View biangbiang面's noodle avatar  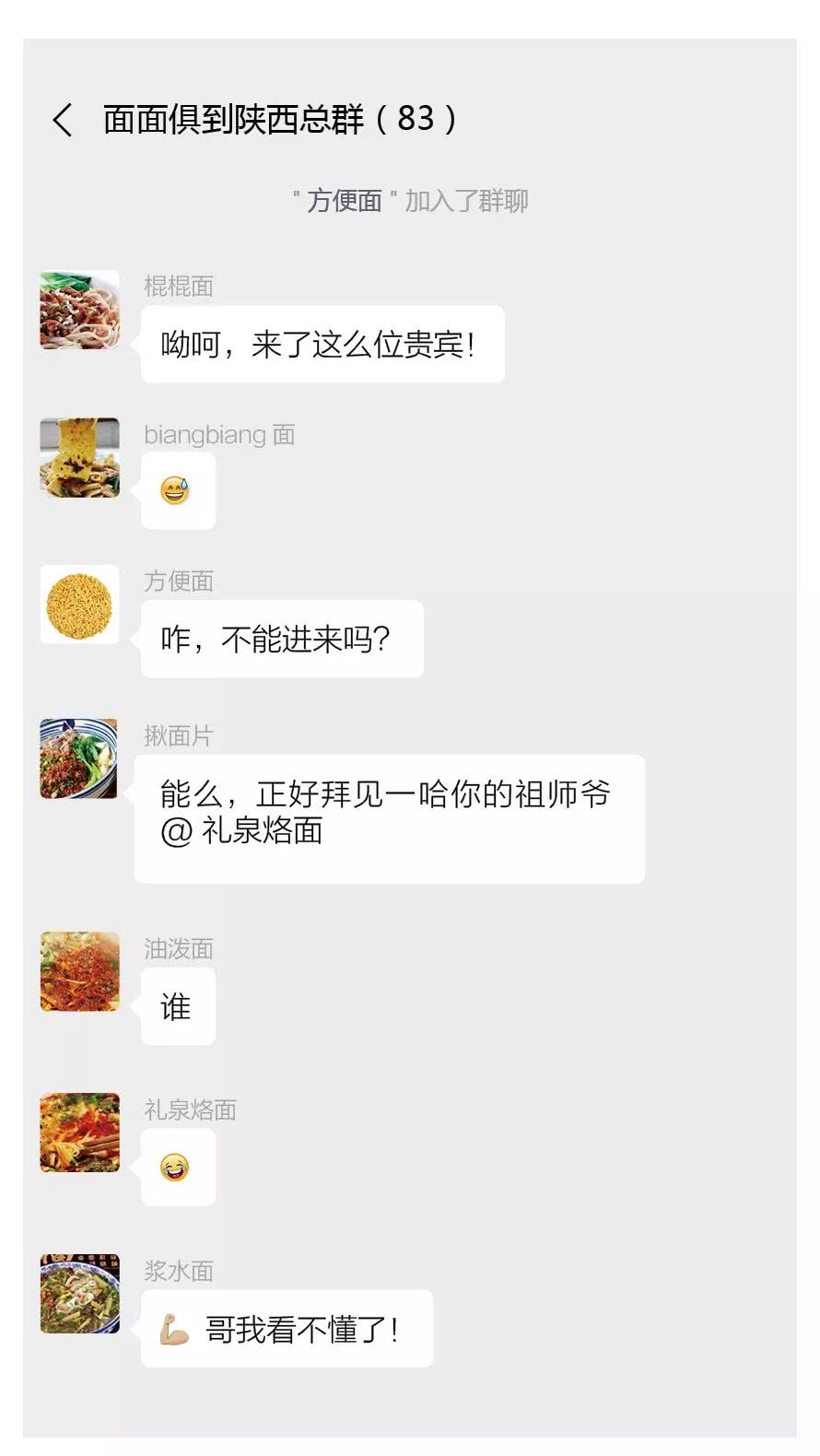point(78,459)
